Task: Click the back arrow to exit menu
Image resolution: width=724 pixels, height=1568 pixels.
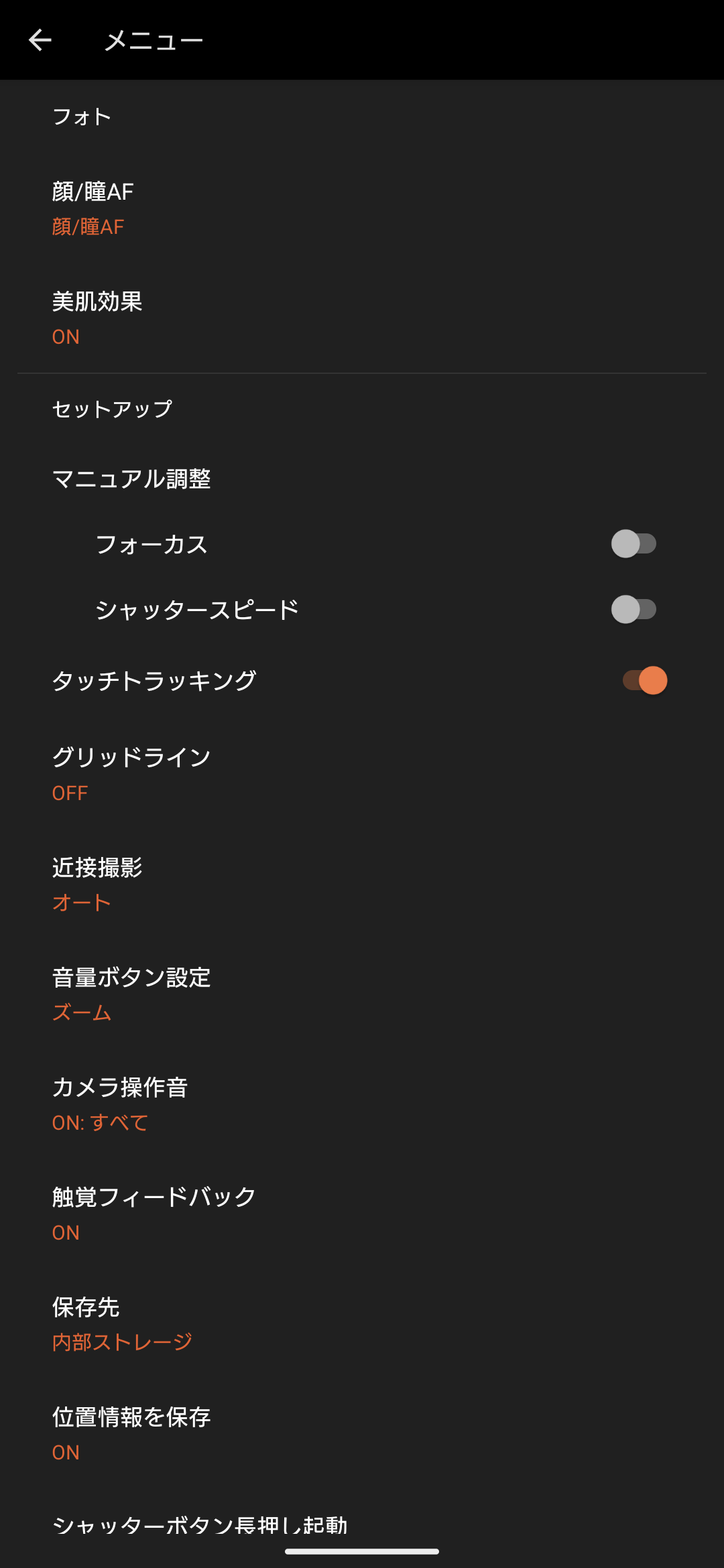Action: tap(40, 40)
